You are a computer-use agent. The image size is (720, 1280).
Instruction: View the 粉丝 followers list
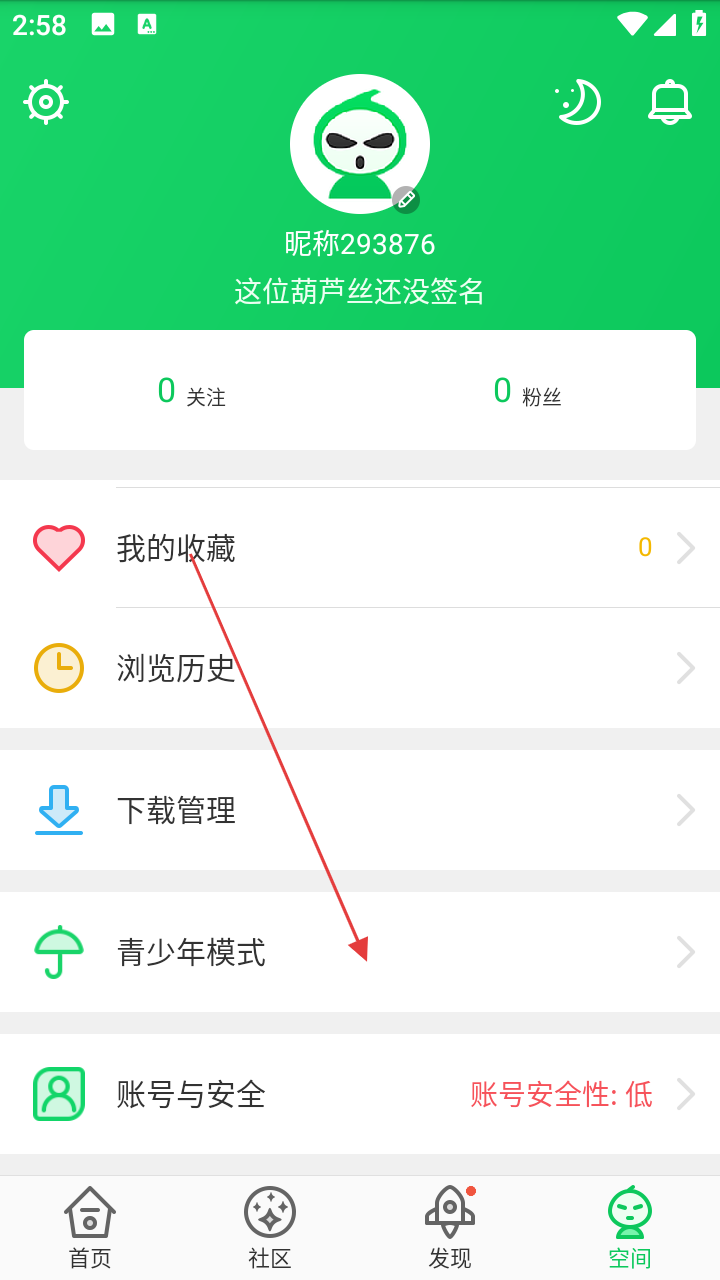[528, 391]
